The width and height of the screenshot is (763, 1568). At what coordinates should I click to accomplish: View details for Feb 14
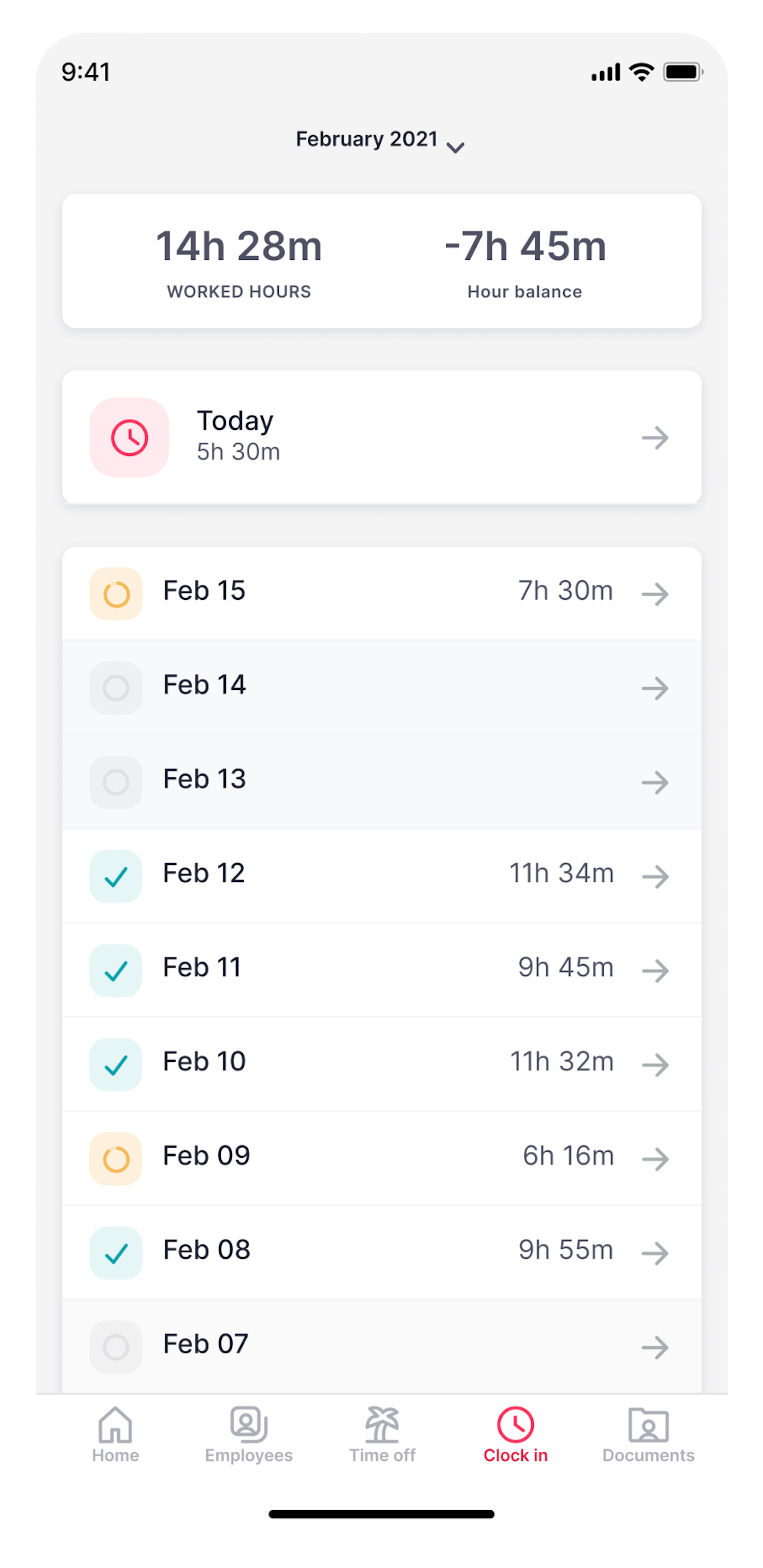381,687
